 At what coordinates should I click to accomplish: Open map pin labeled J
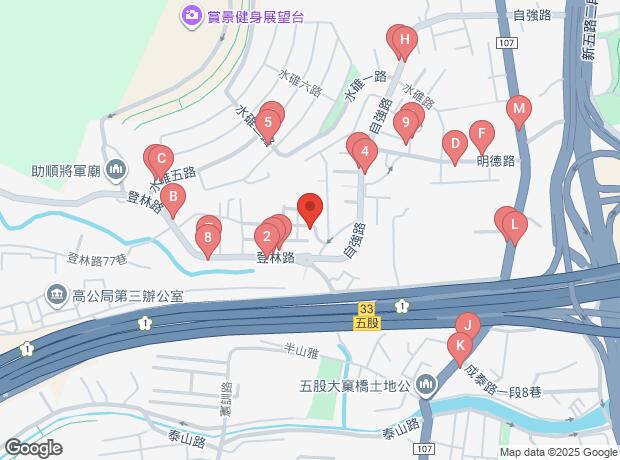tap(467, 325)
